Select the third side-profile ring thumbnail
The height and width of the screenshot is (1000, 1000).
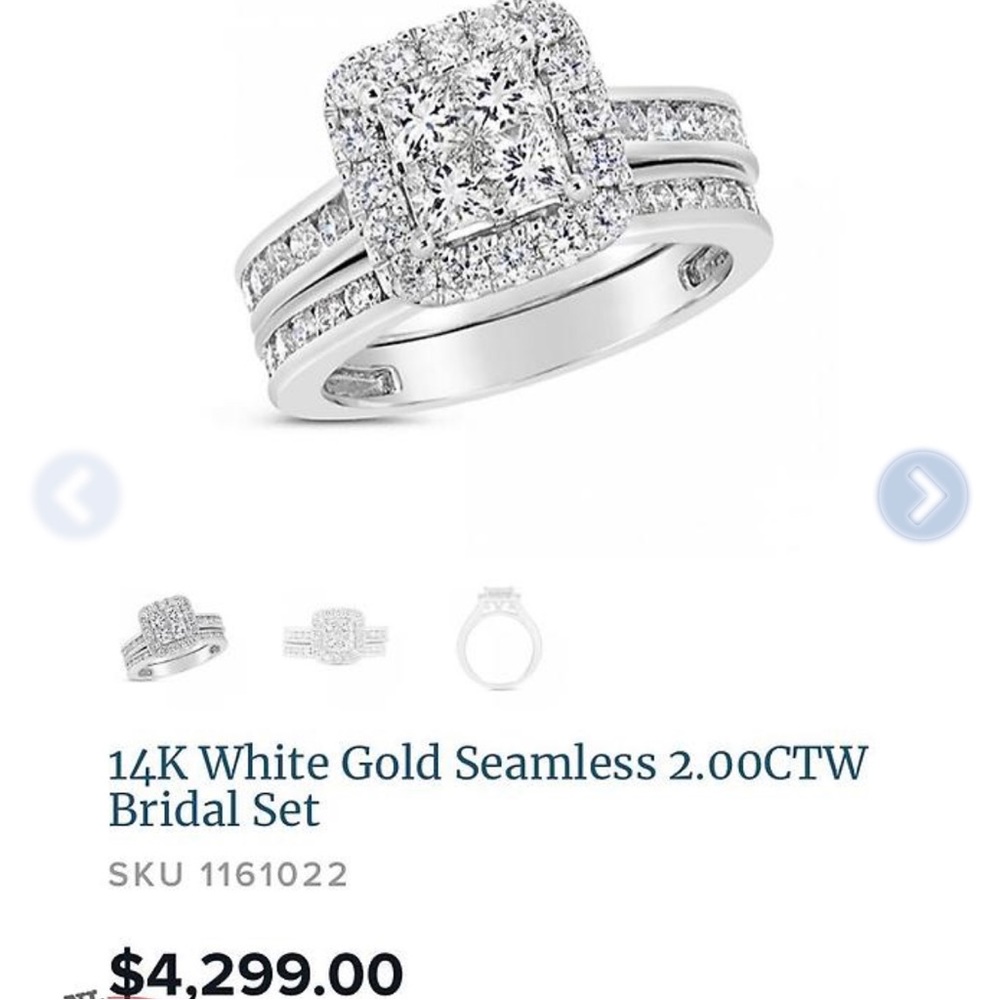[499, 638]
